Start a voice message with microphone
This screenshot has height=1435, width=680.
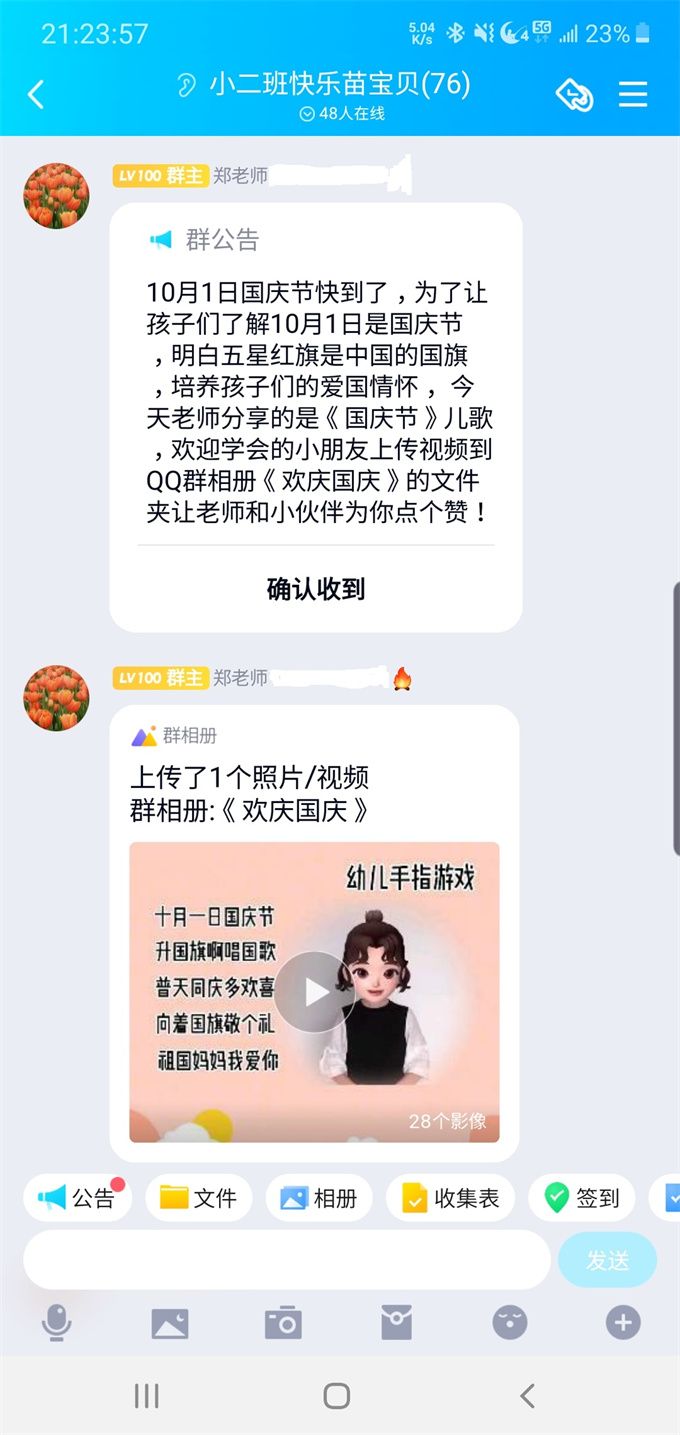click(56, 1323)
